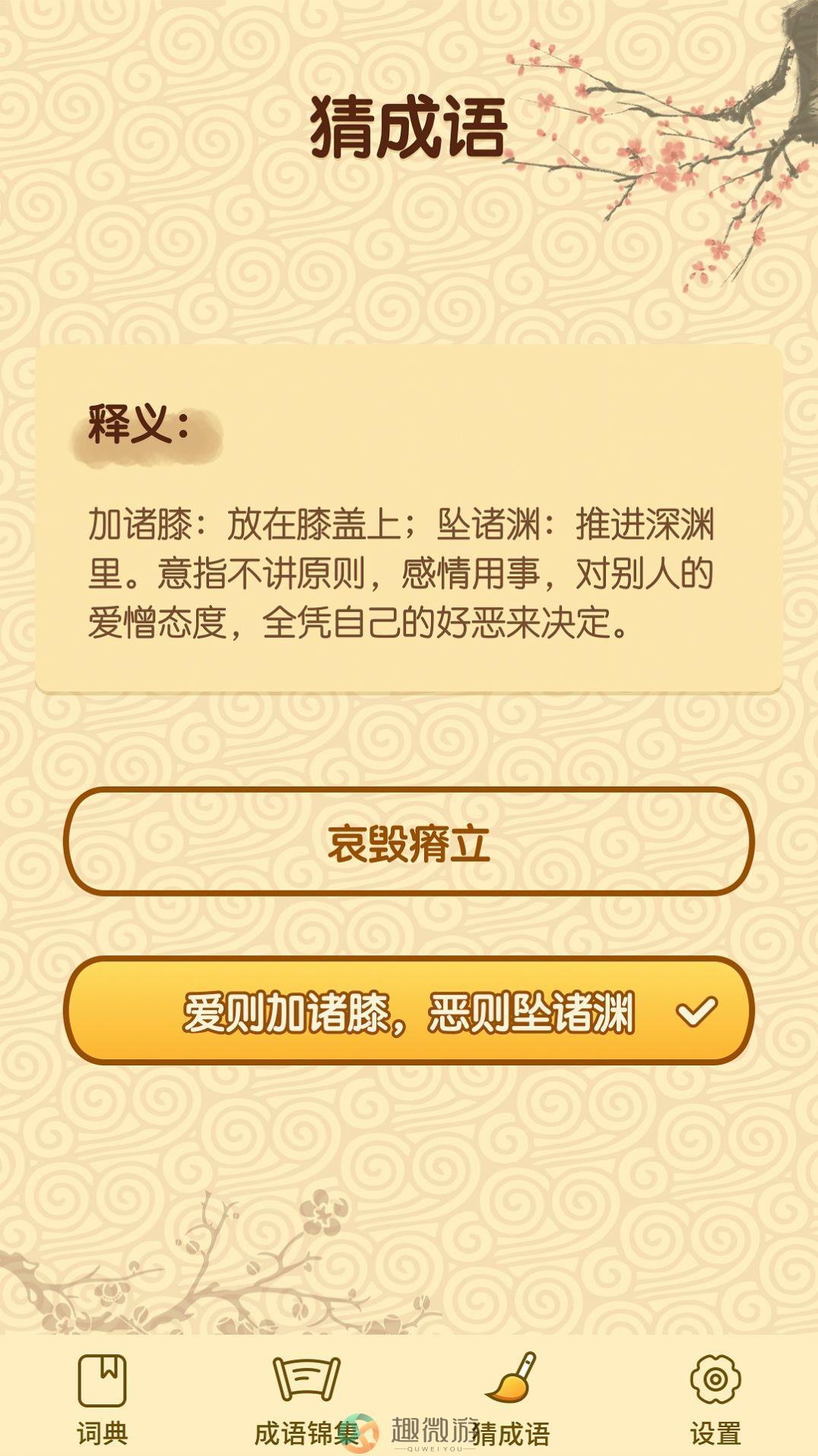
Task: Open the 设置 tab
Action: 715,1400
